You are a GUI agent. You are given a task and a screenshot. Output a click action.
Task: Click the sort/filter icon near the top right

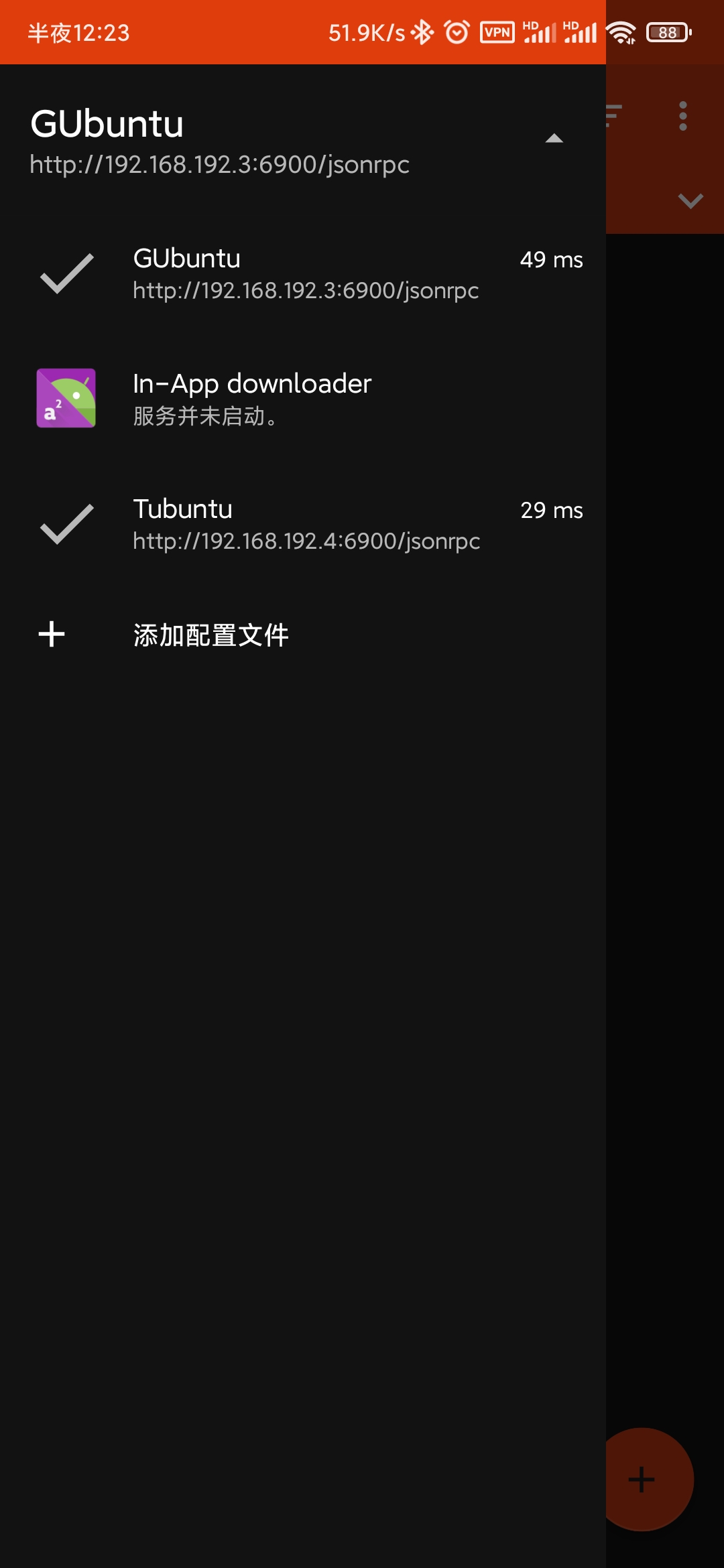pos(612,114)
